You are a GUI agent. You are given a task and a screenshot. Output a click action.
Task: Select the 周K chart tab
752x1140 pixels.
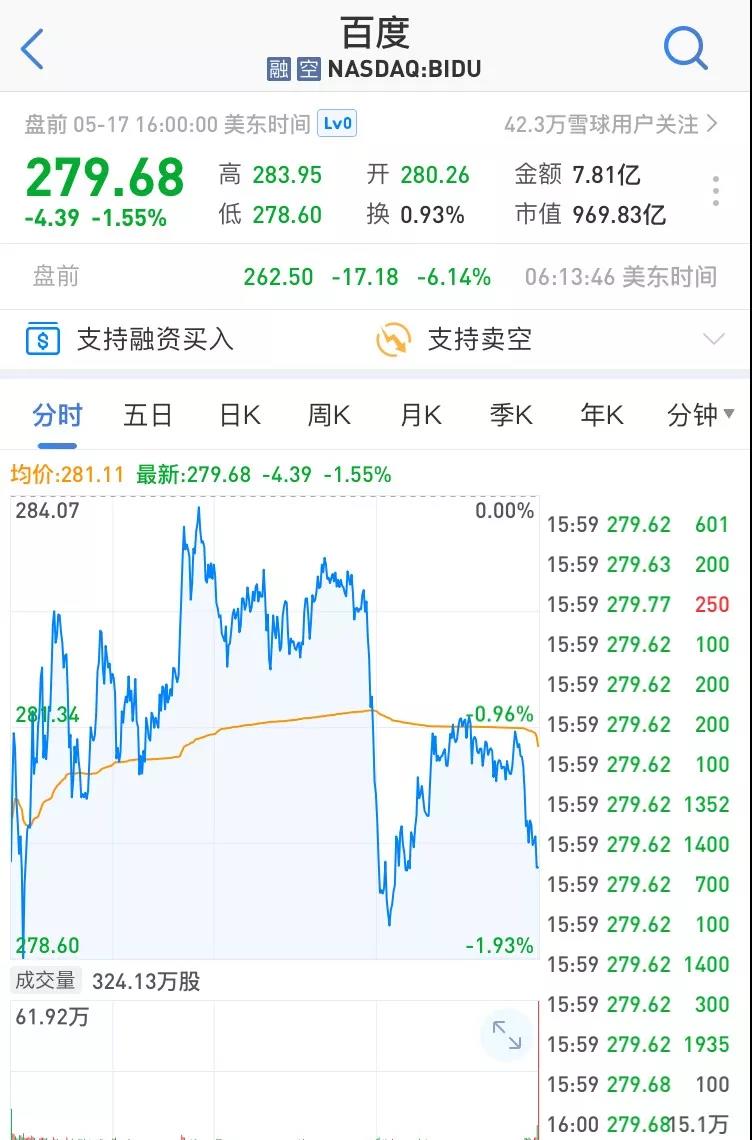coord(329,415)
